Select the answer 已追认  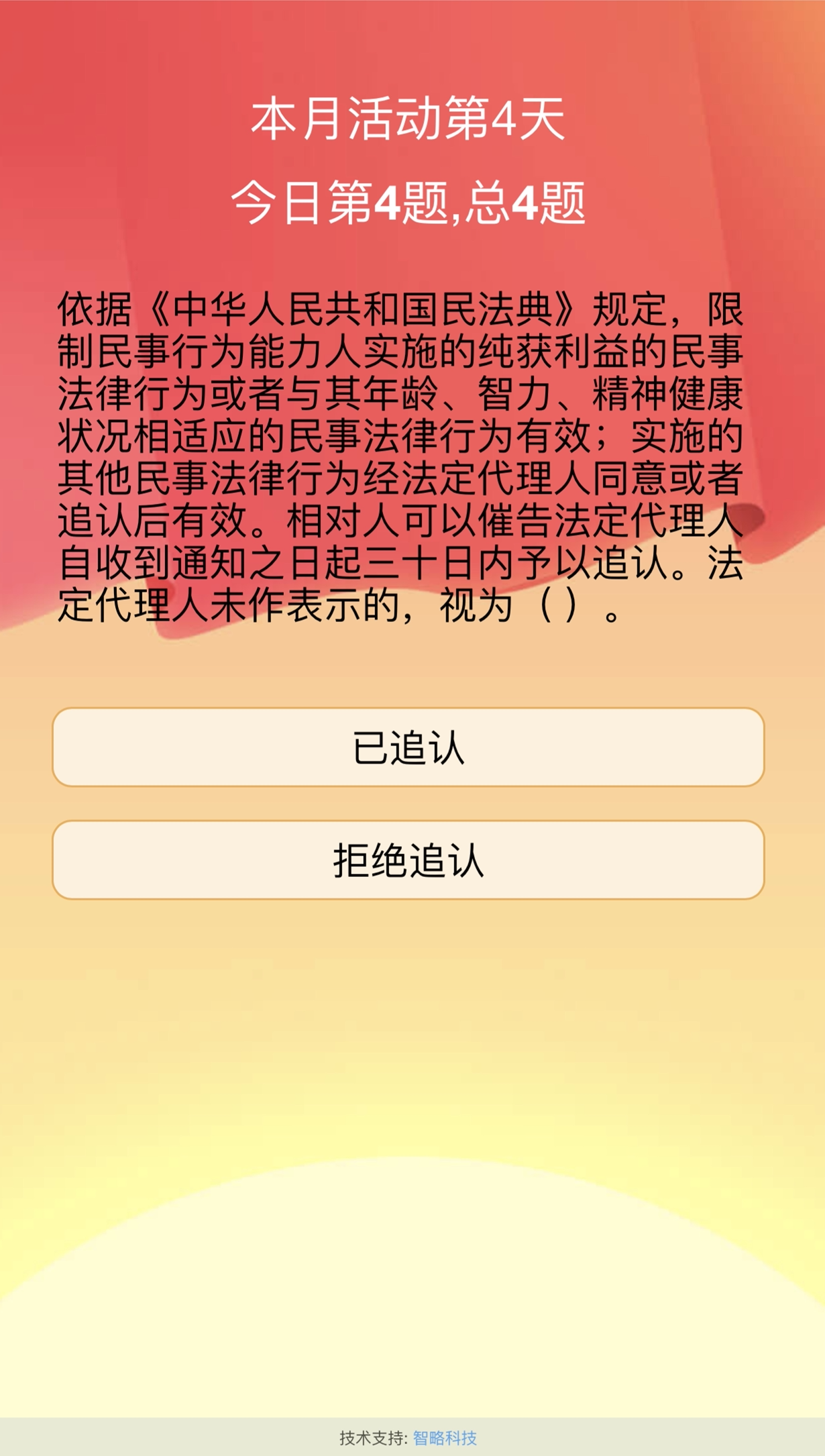pyautogui.click(x=408, y=747)
